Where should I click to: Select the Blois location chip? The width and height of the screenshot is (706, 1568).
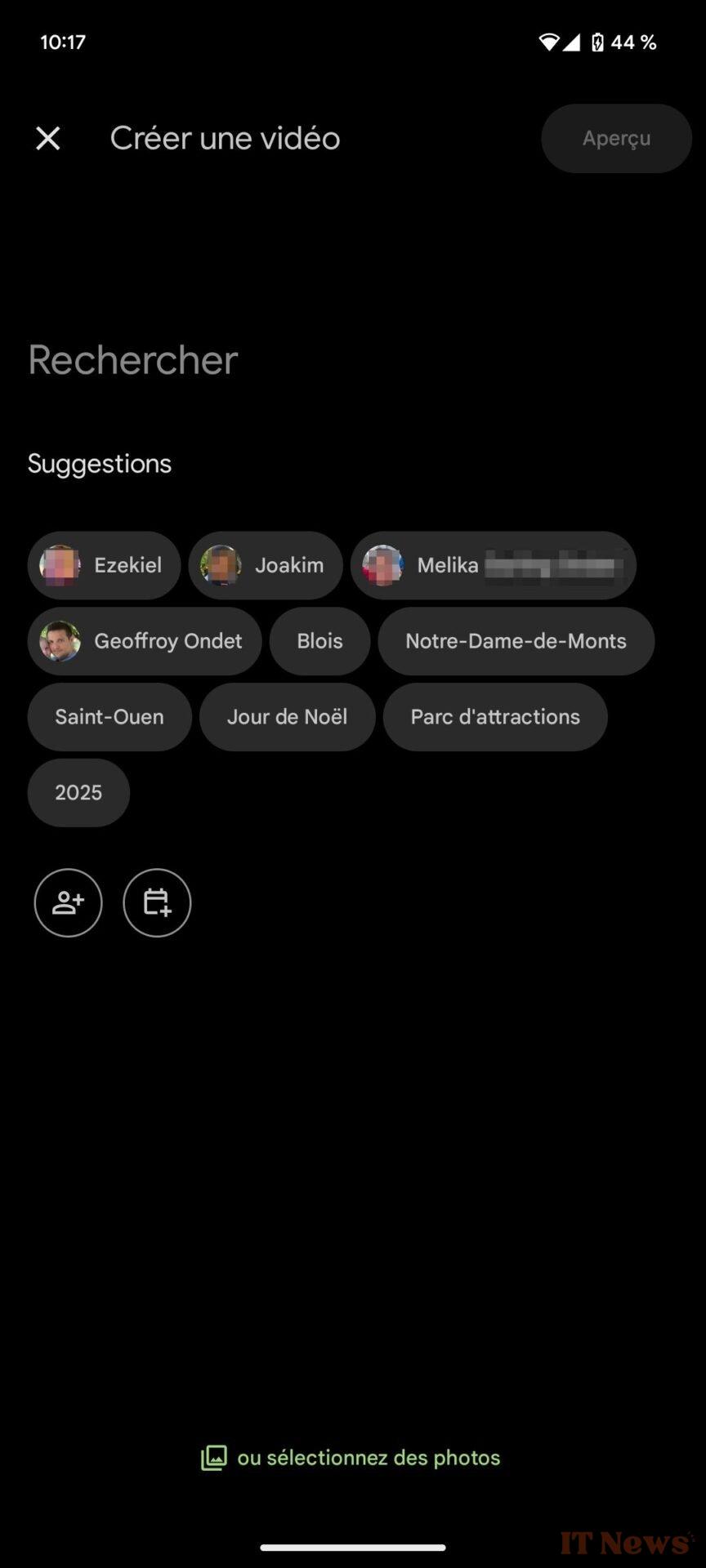point(319,641)
